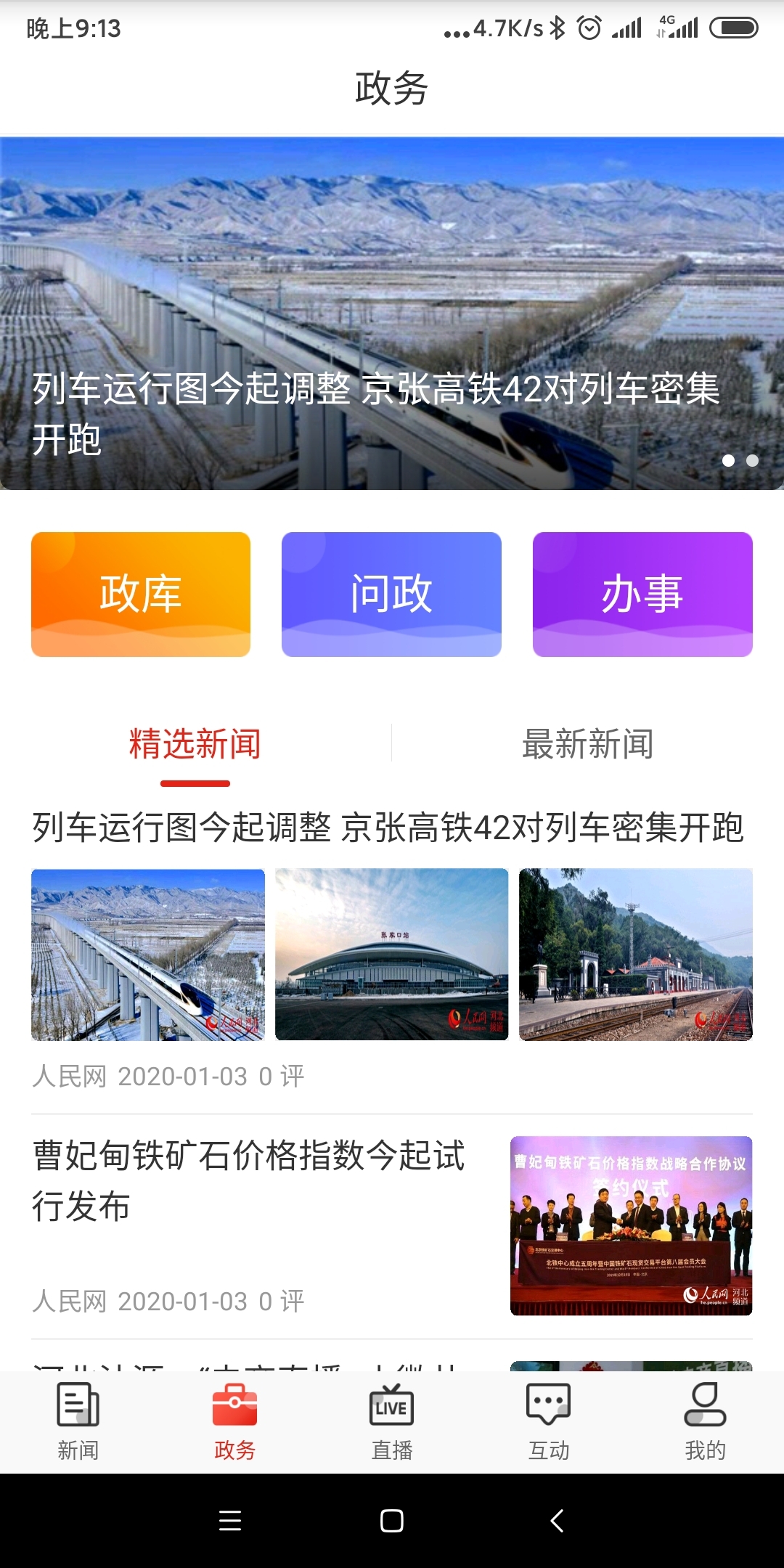
Task: Tap the 政务 bottom tab
Action: click(234, 1421)
